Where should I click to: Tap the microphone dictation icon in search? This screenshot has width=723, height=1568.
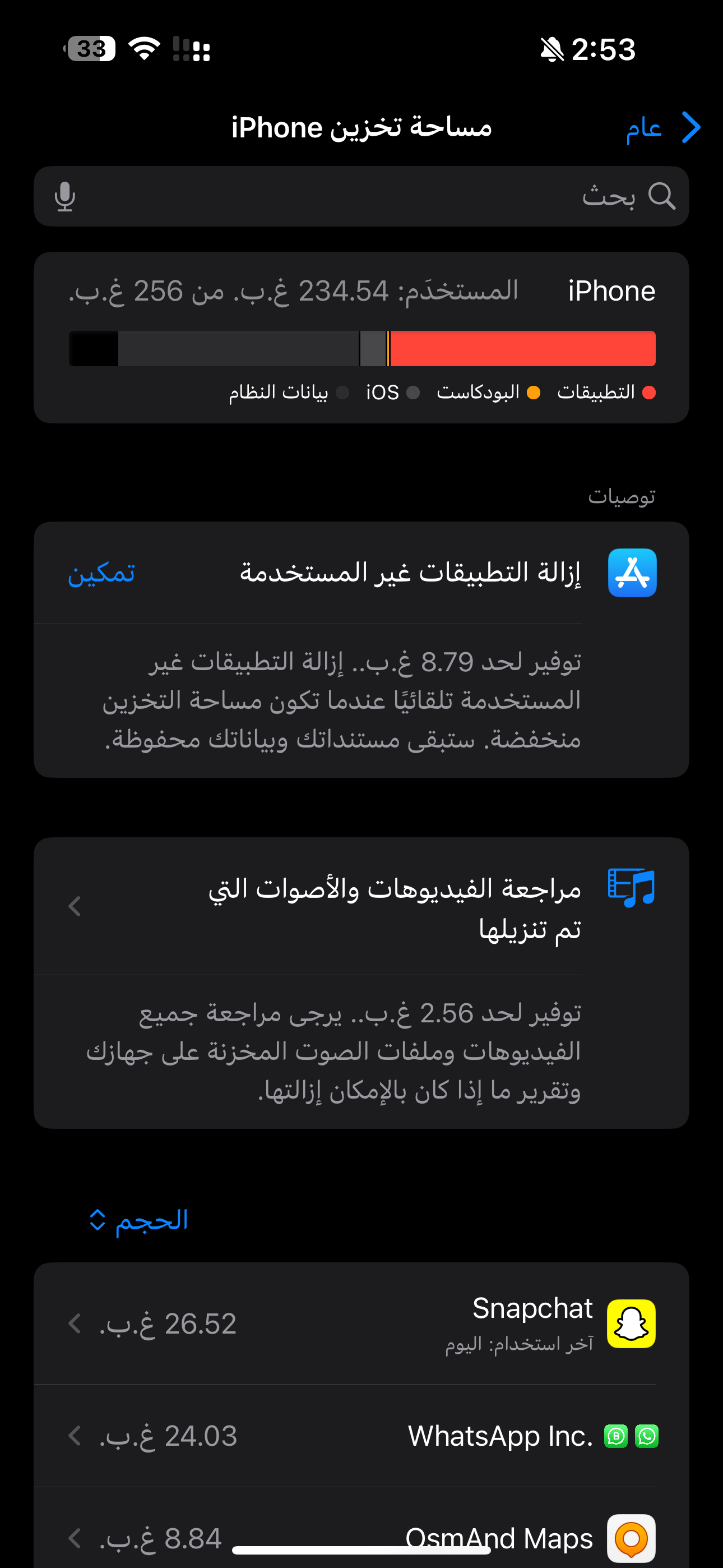64,197
